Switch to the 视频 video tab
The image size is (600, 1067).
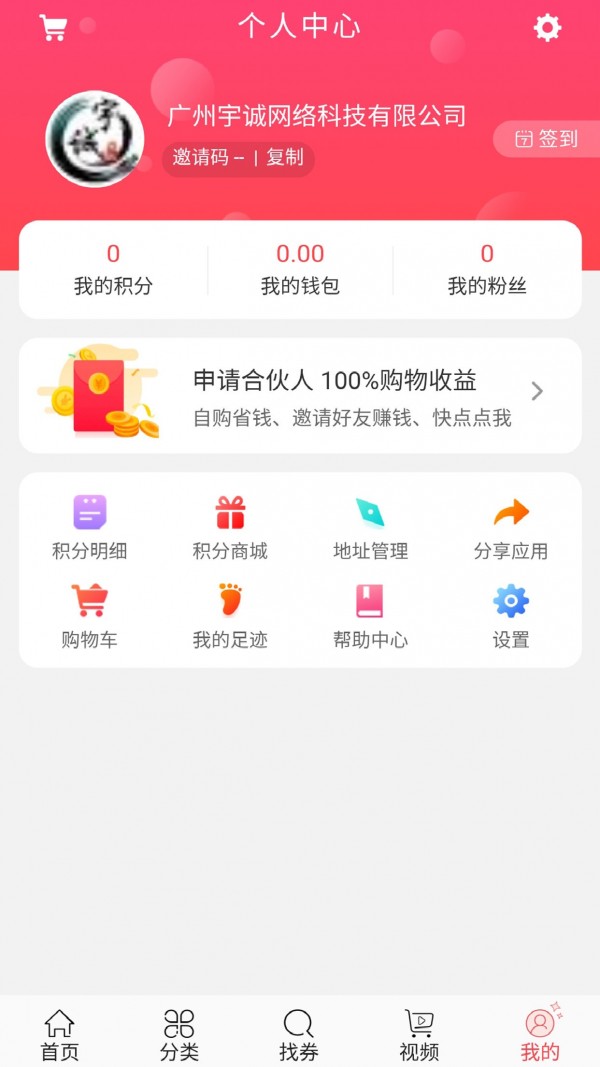pos(419,1035)
